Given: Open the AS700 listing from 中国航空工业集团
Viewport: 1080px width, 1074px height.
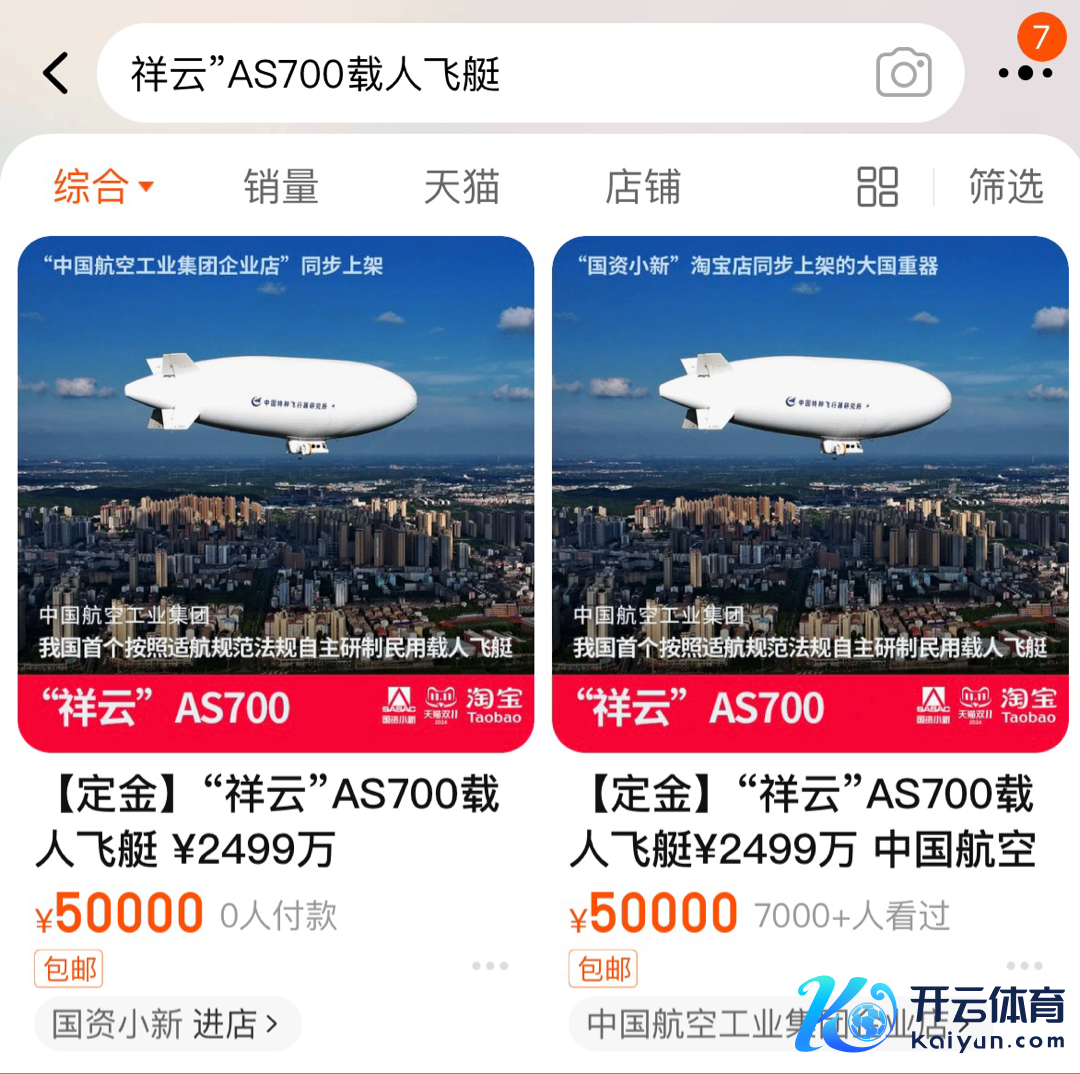Looking at the screenshot, I should [810, 494].
